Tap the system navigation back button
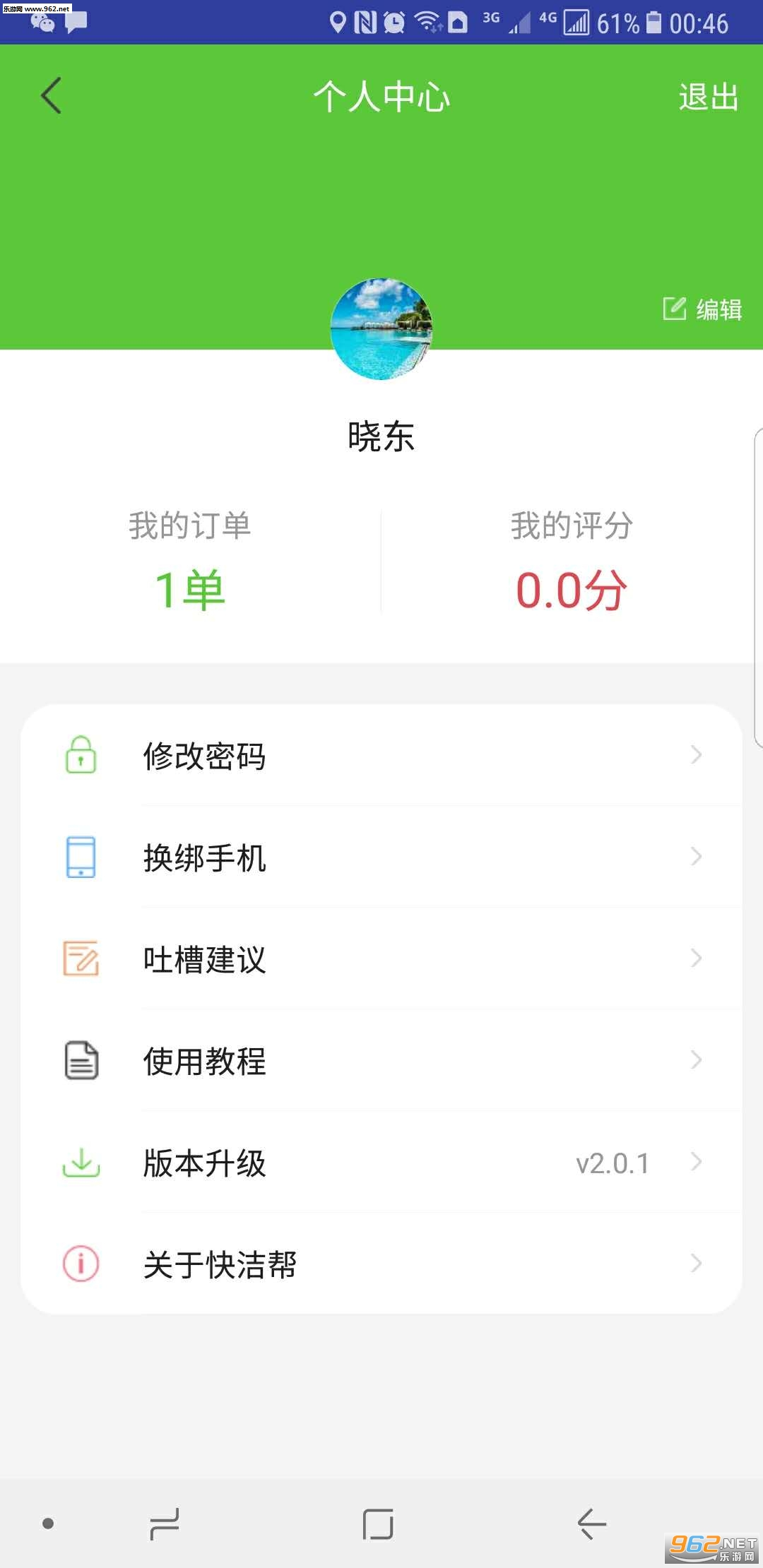This screenshot has height=1568, width=763. point(592,1524)
